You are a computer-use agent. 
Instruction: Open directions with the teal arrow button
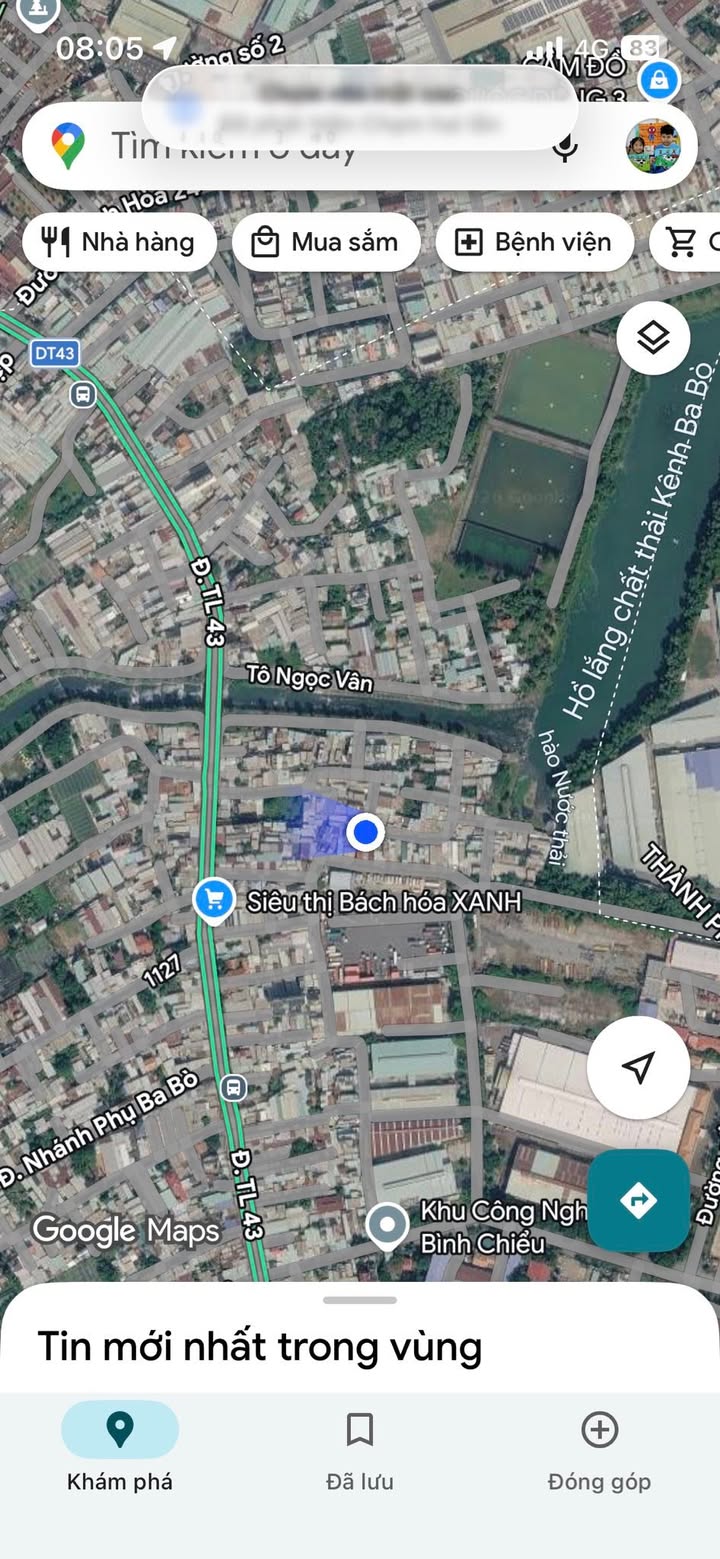click(x=638, y=1199)
